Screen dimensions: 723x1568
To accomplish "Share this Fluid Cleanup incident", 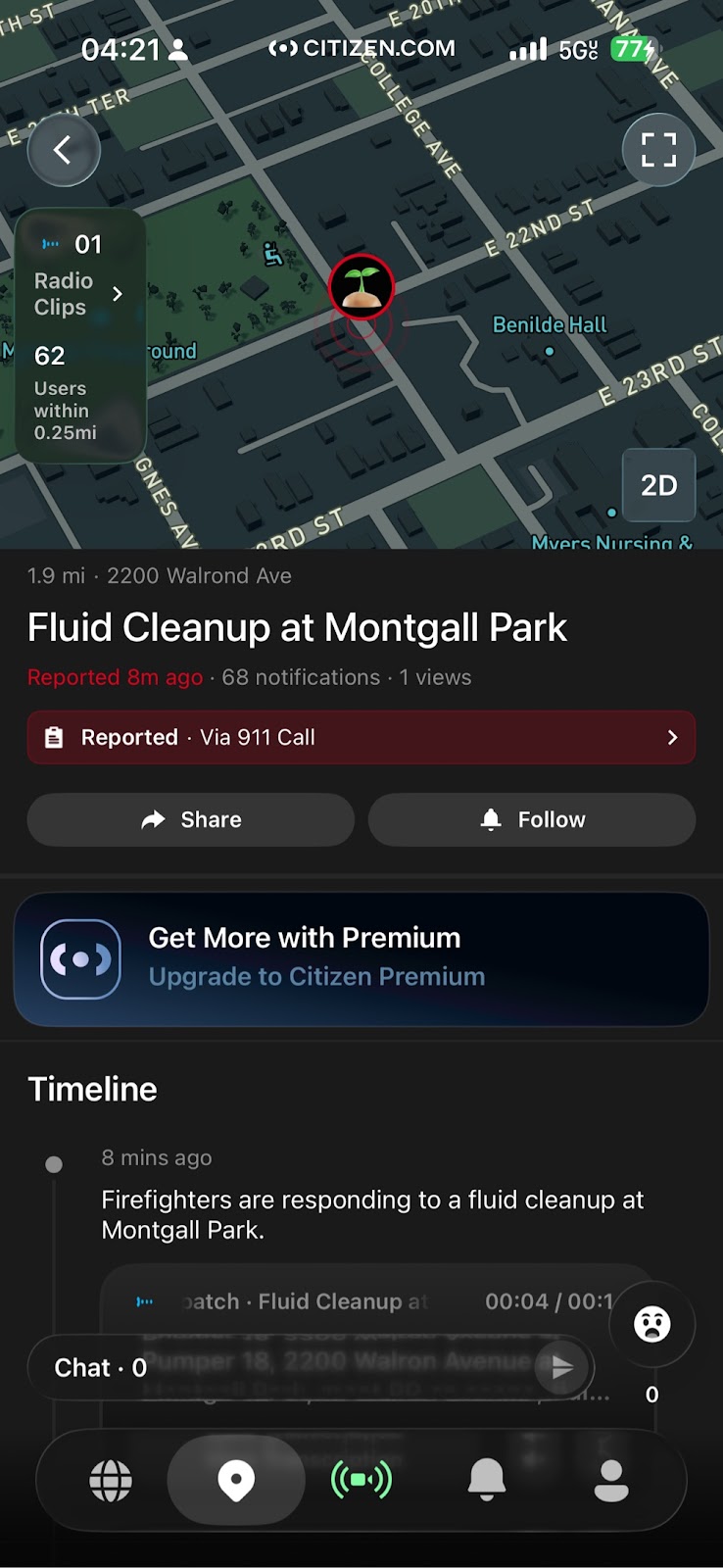I will pyautogui.click(x=191, y=819).
